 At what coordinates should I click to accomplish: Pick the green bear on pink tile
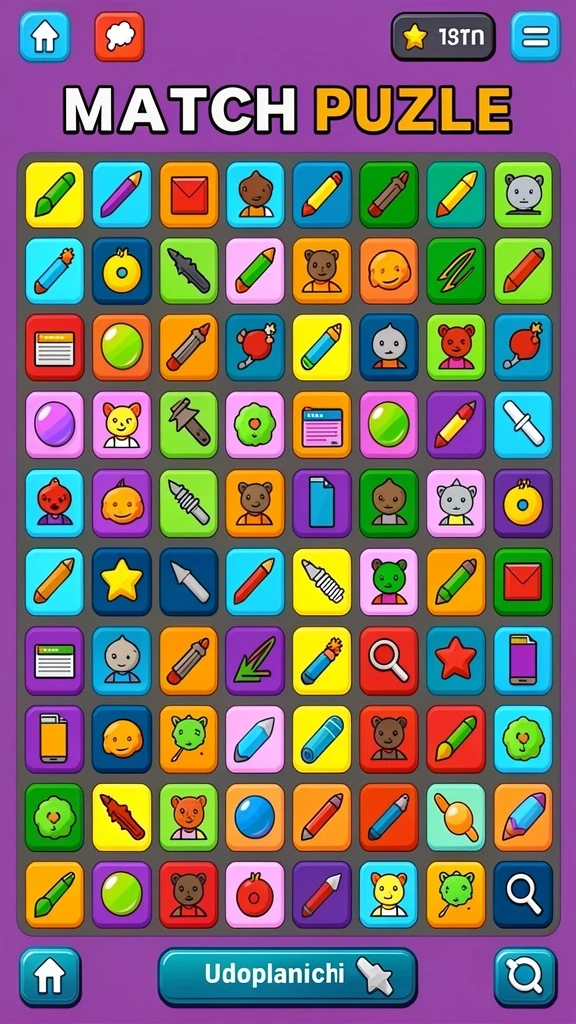pyautogui.click(x=389, y=581)
